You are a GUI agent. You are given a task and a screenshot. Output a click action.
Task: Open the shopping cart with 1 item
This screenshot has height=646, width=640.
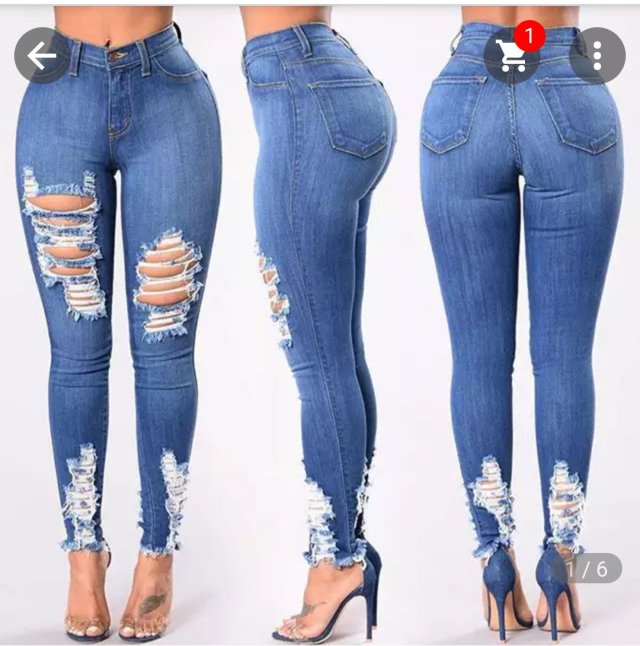click(512, 56)
